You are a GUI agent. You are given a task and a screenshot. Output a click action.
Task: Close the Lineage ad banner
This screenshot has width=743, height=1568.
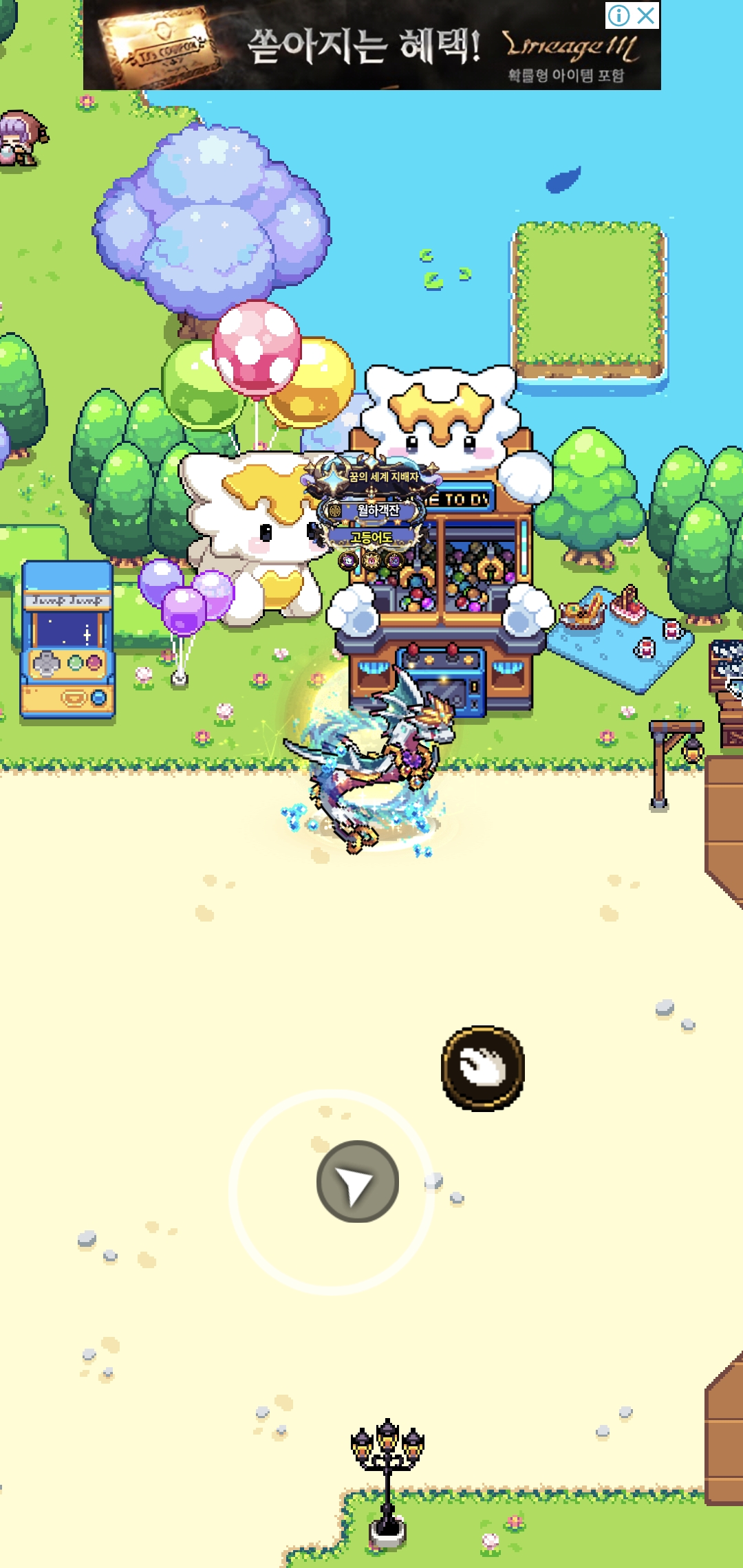(646, 15)
